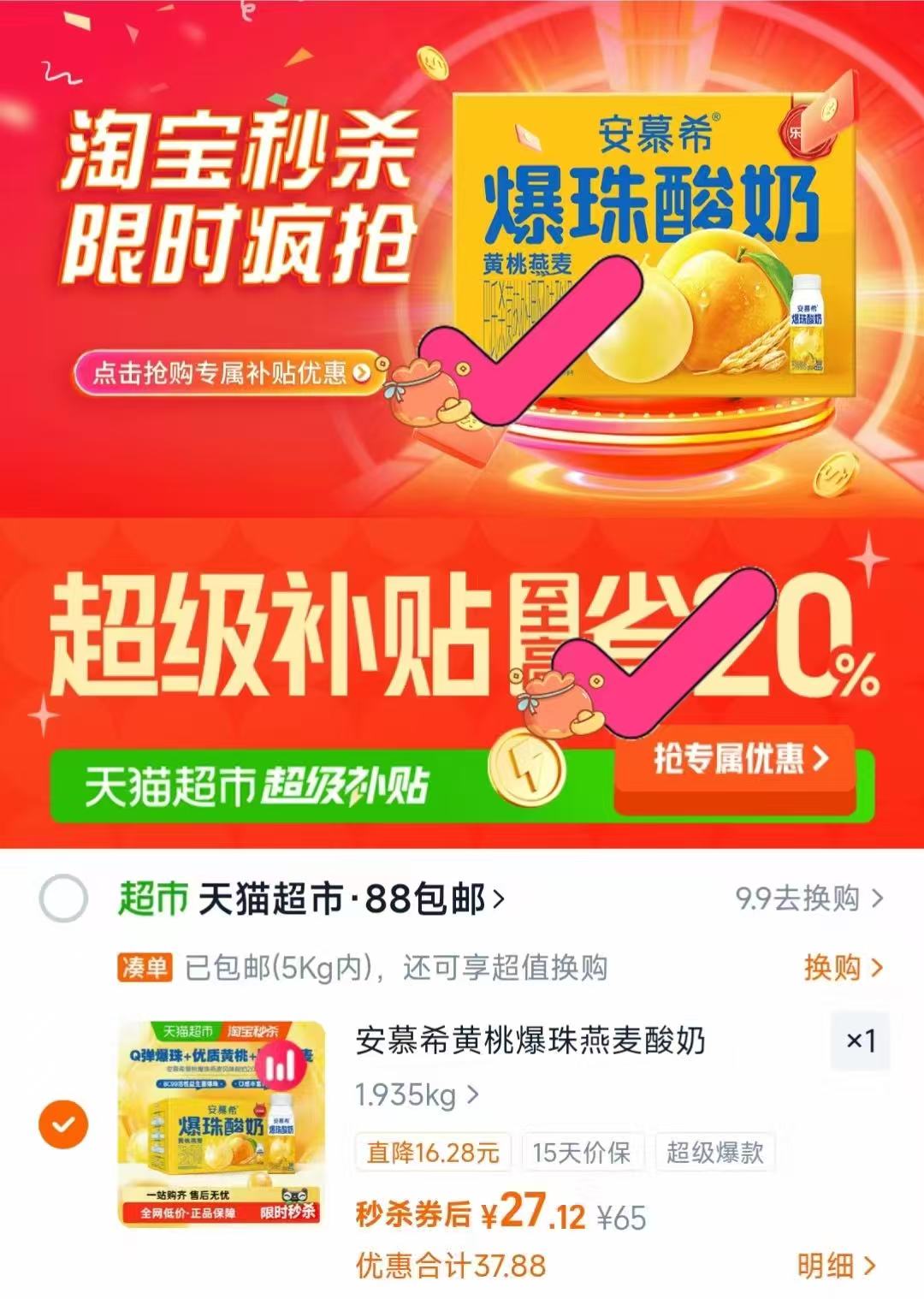This screenshot has width=924, height=1299.
Task: Click the 超级爆款 tag
Action: click(714, 1152)
